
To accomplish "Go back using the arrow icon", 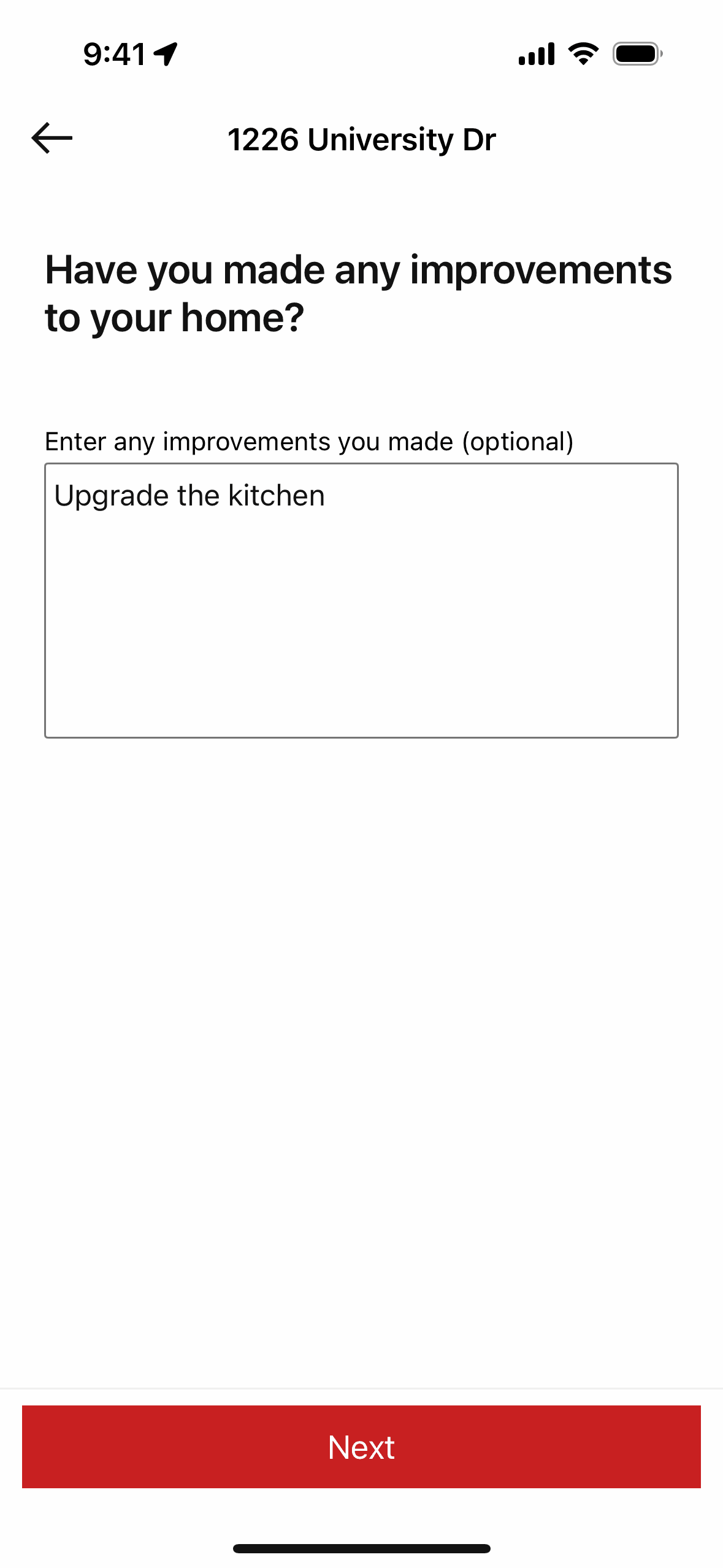I will coord(52,138).
